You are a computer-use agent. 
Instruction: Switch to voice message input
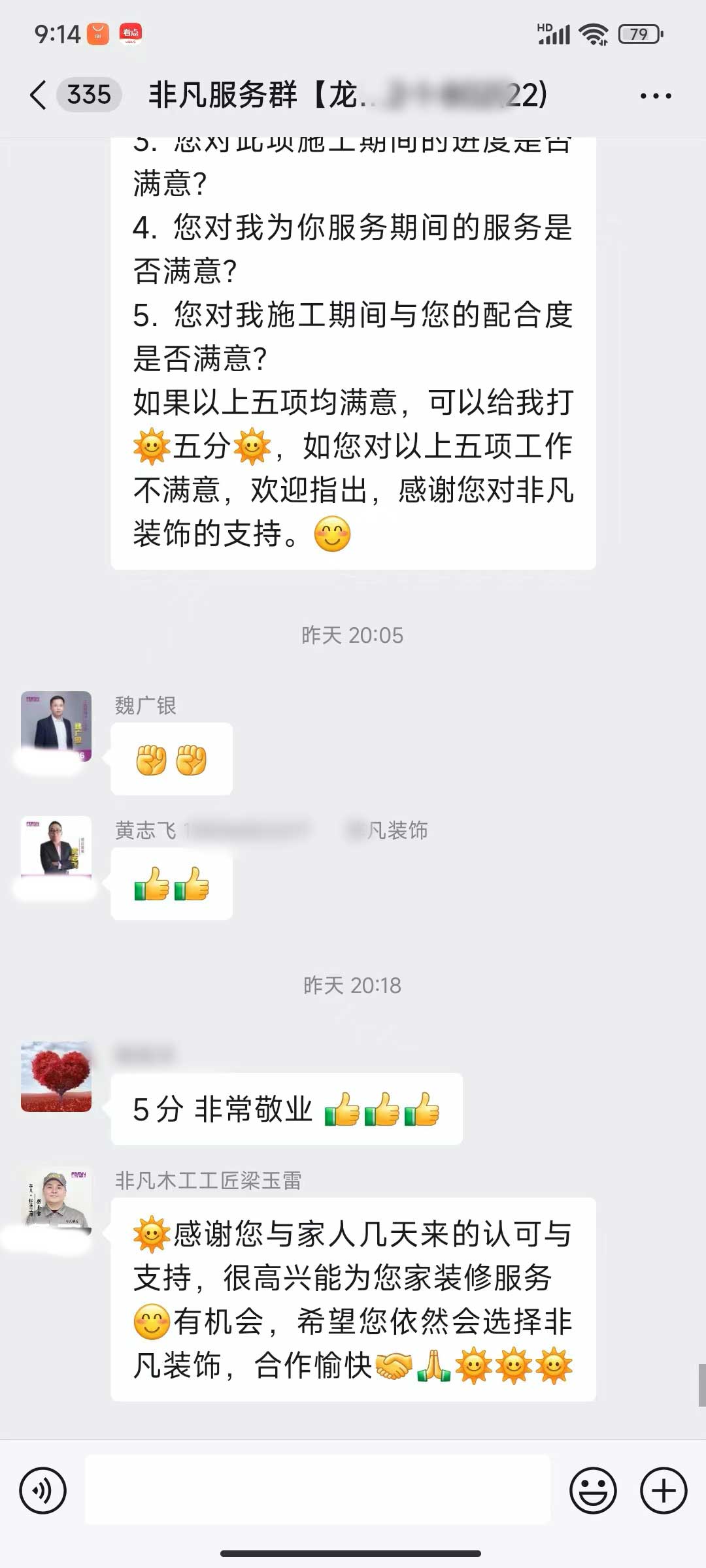(43, 1490)
